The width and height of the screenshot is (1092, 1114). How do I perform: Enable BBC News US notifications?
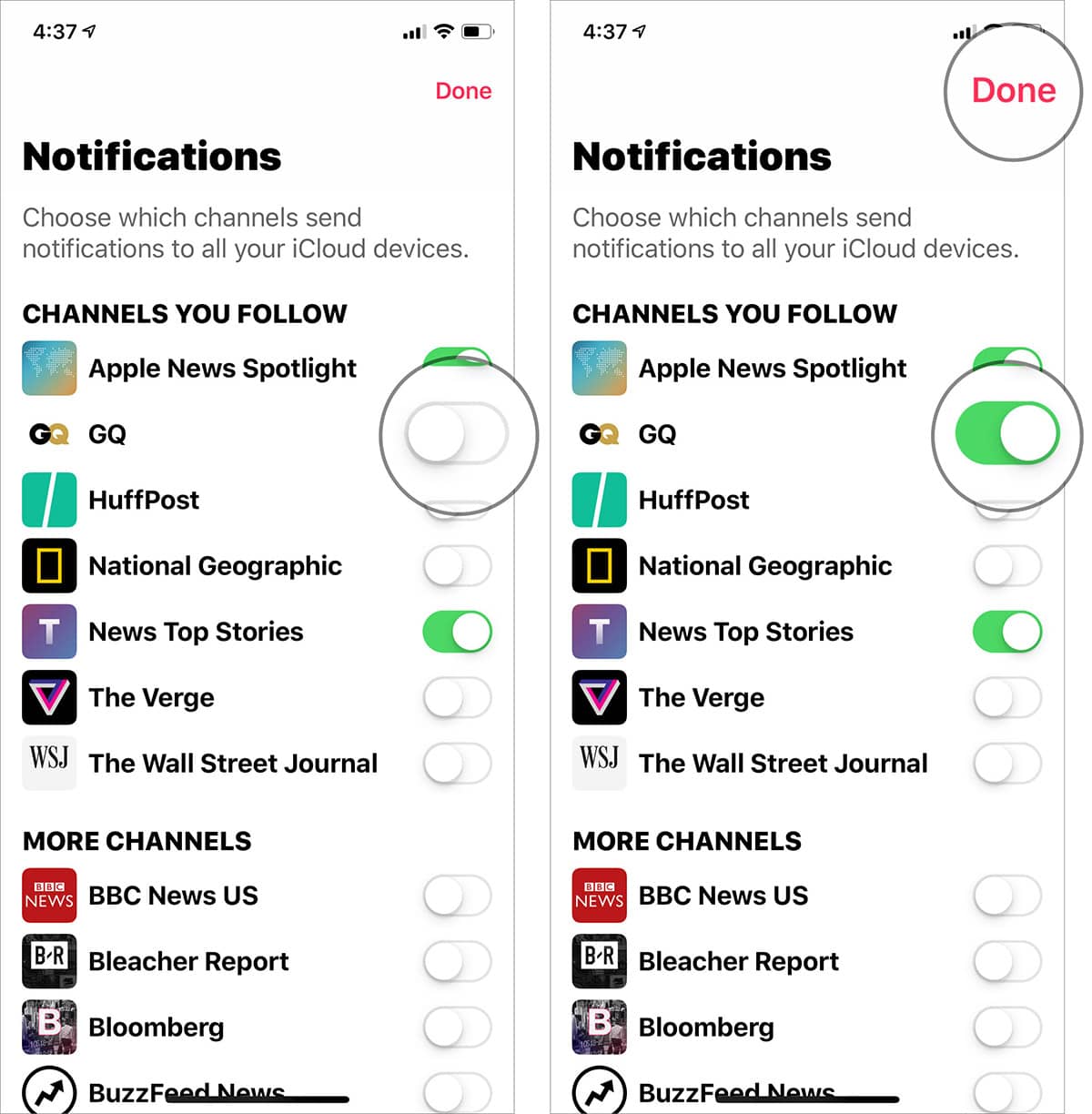(458, 896)
